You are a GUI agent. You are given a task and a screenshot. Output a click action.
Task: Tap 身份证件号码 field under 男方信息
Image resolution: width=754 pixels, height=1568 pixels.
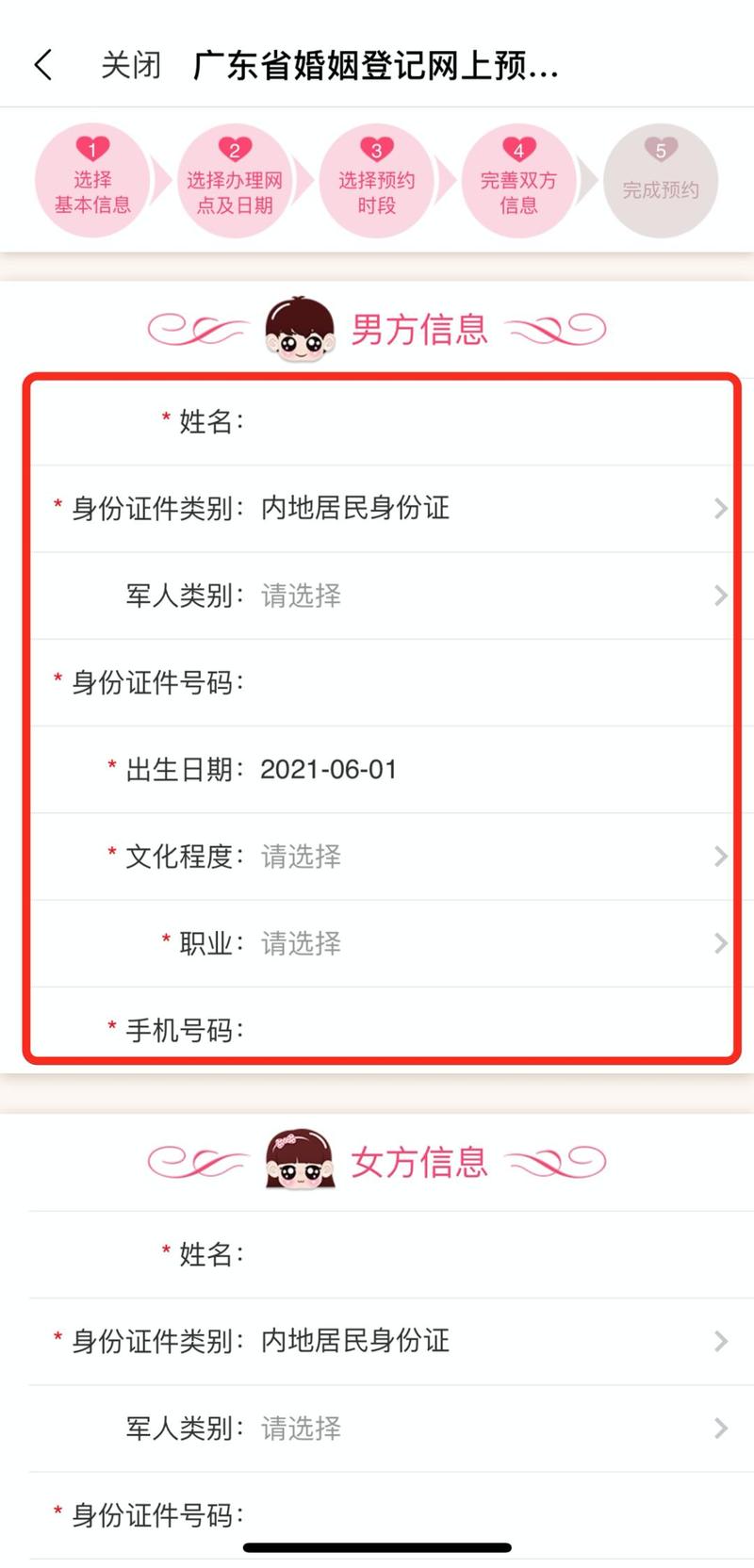[471, 682]
